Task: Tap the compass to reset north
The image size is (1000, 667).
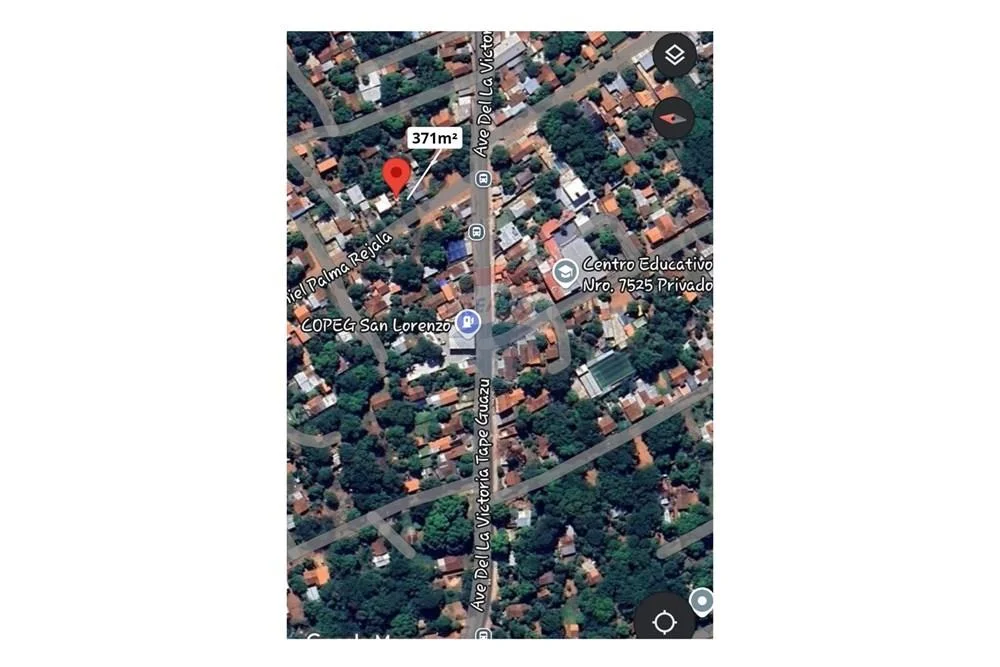Action: point(675,118)
